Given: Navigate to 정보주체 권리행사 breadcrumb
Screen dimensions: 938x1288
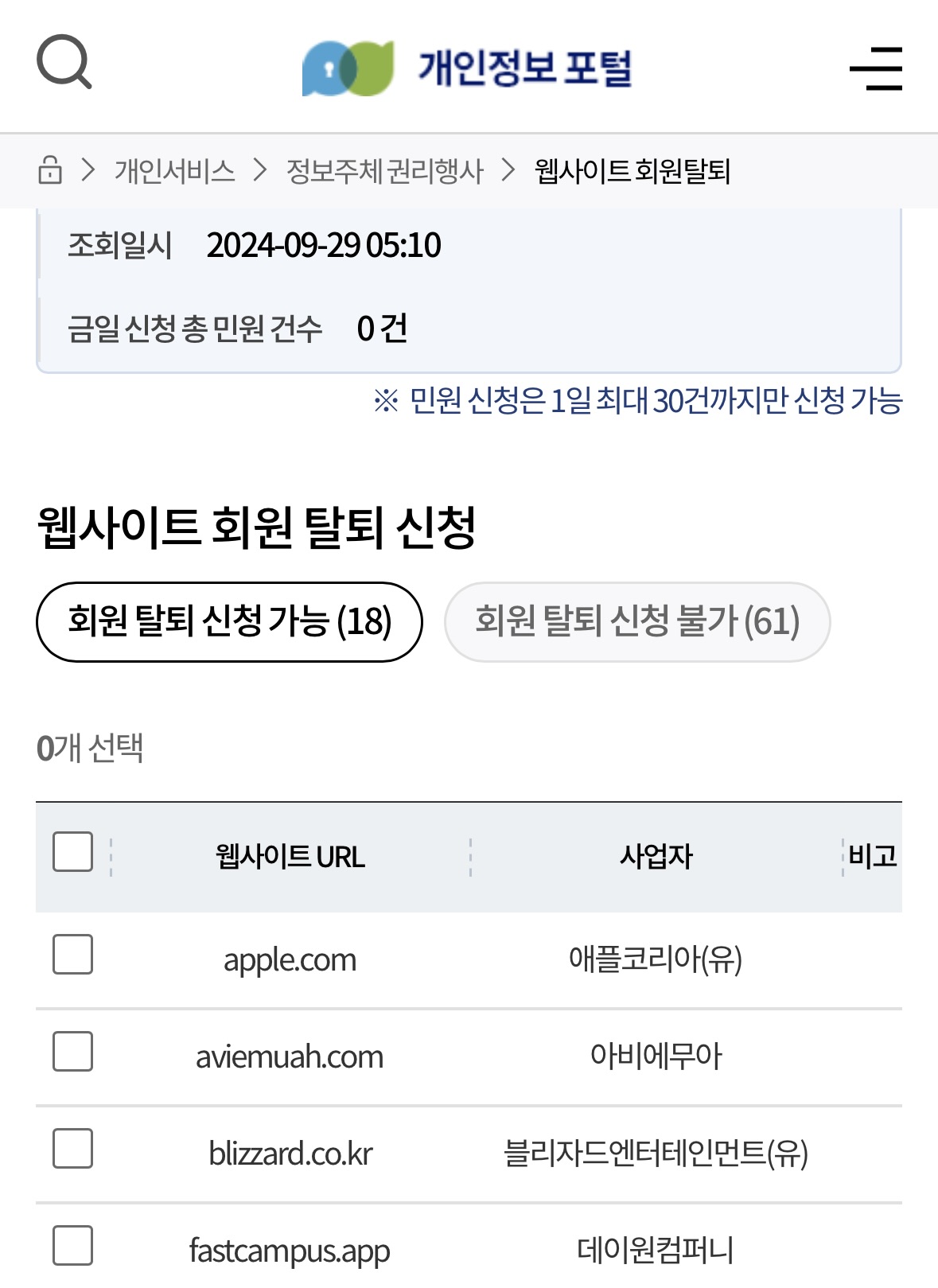Looking at the screenshot, I should pyautogui.click(x=387, y=169).
